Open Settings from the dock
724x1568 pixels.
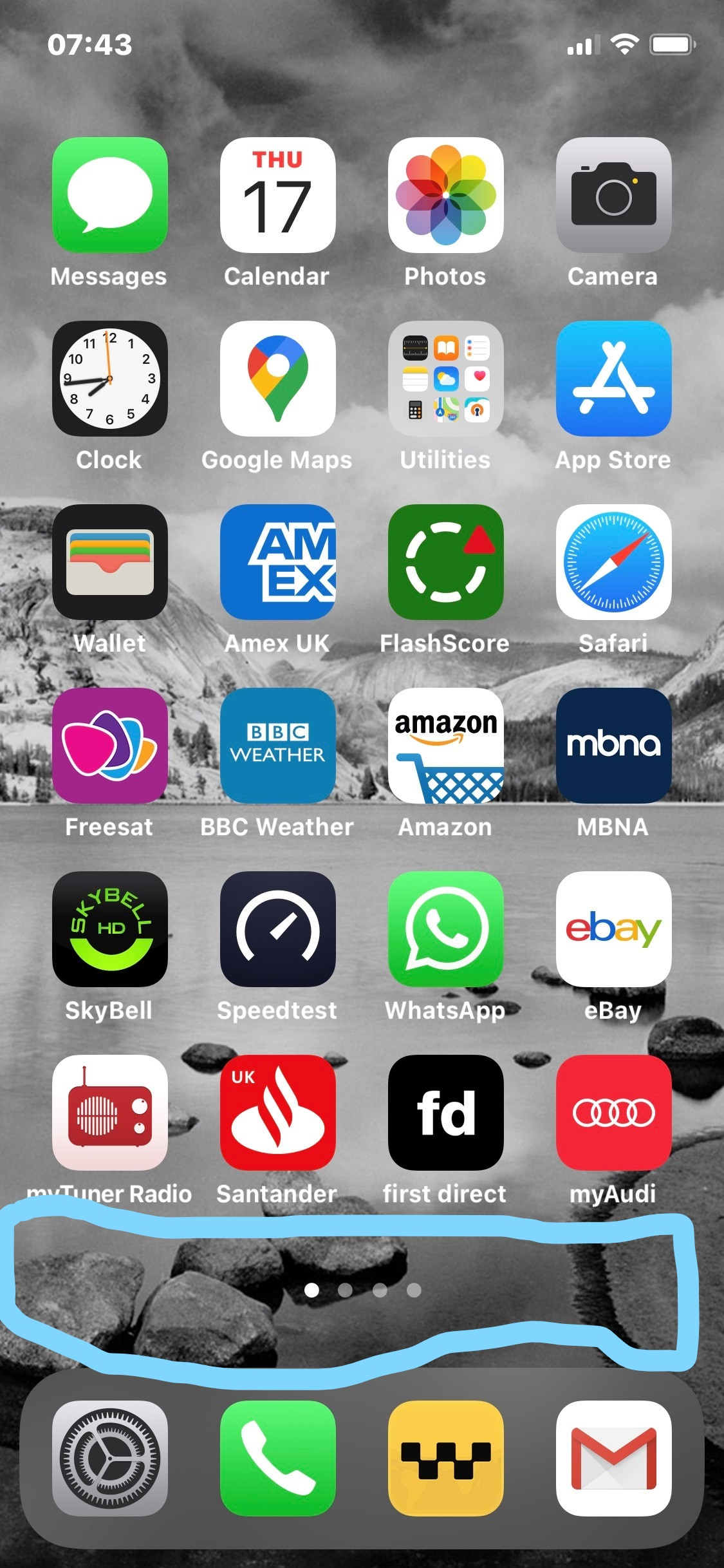click(109, 1459)
